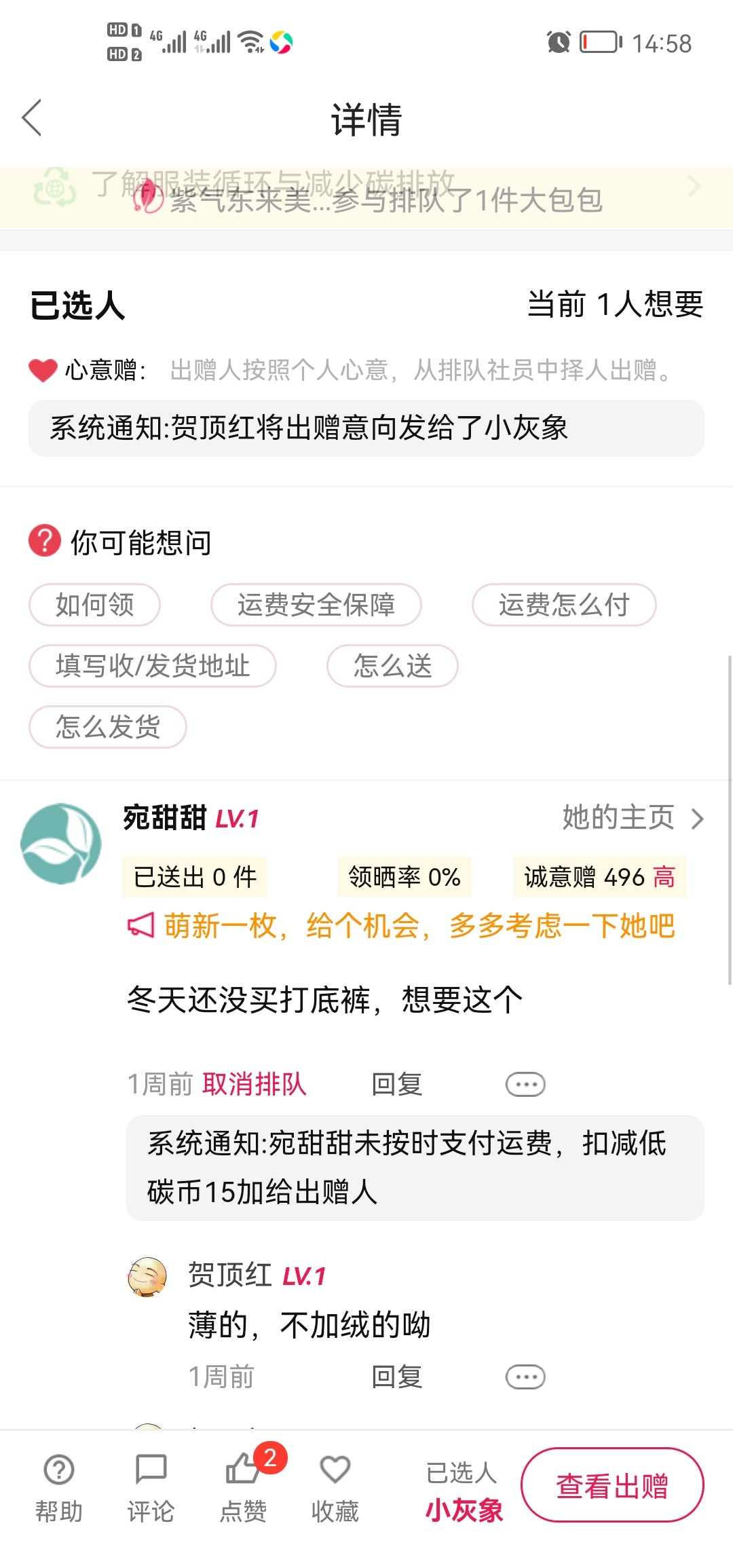This screenshot has width=733, height=1568.
Task: Like this item with 点赞
Action: pos(243,1487)
